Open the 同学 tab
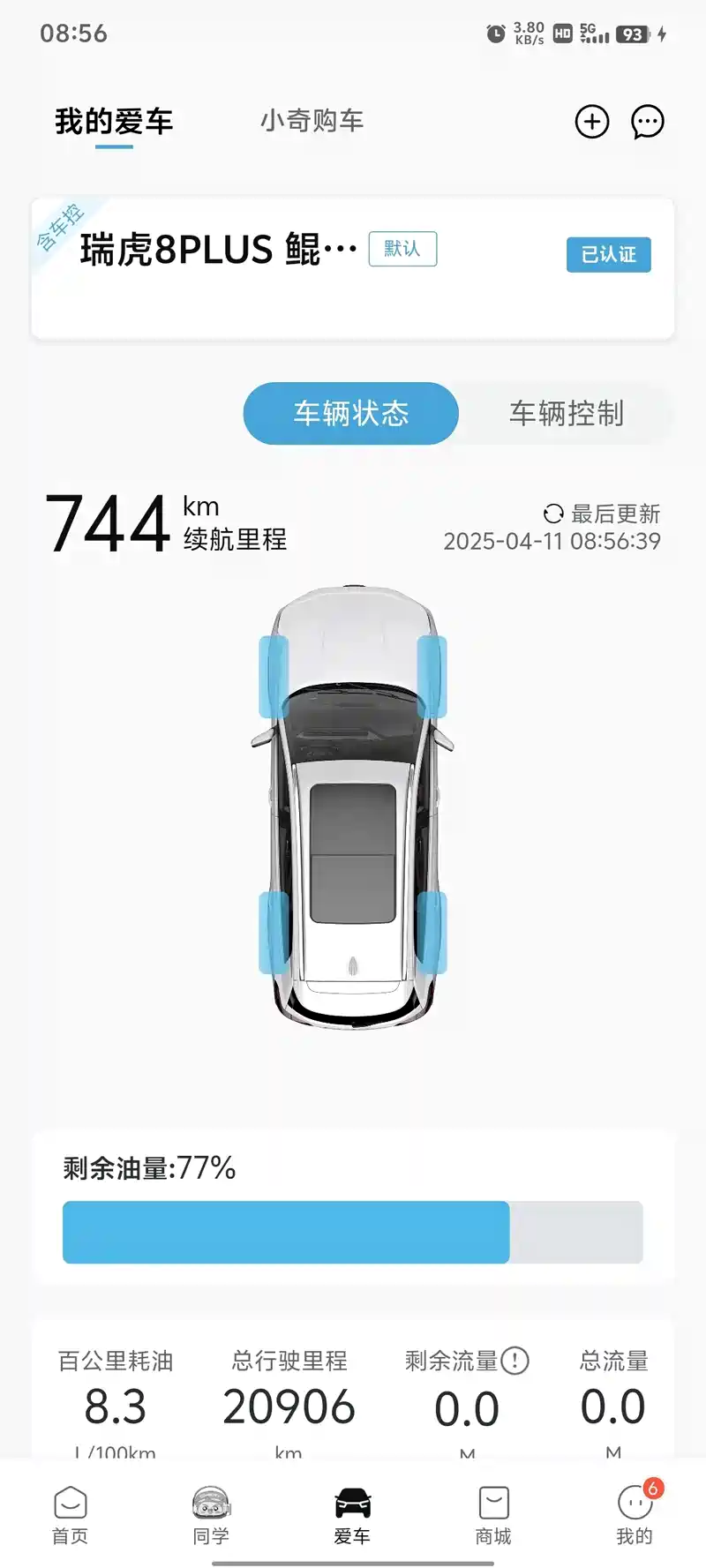Screen dimensions: 706x1568 pos(211,1515)
